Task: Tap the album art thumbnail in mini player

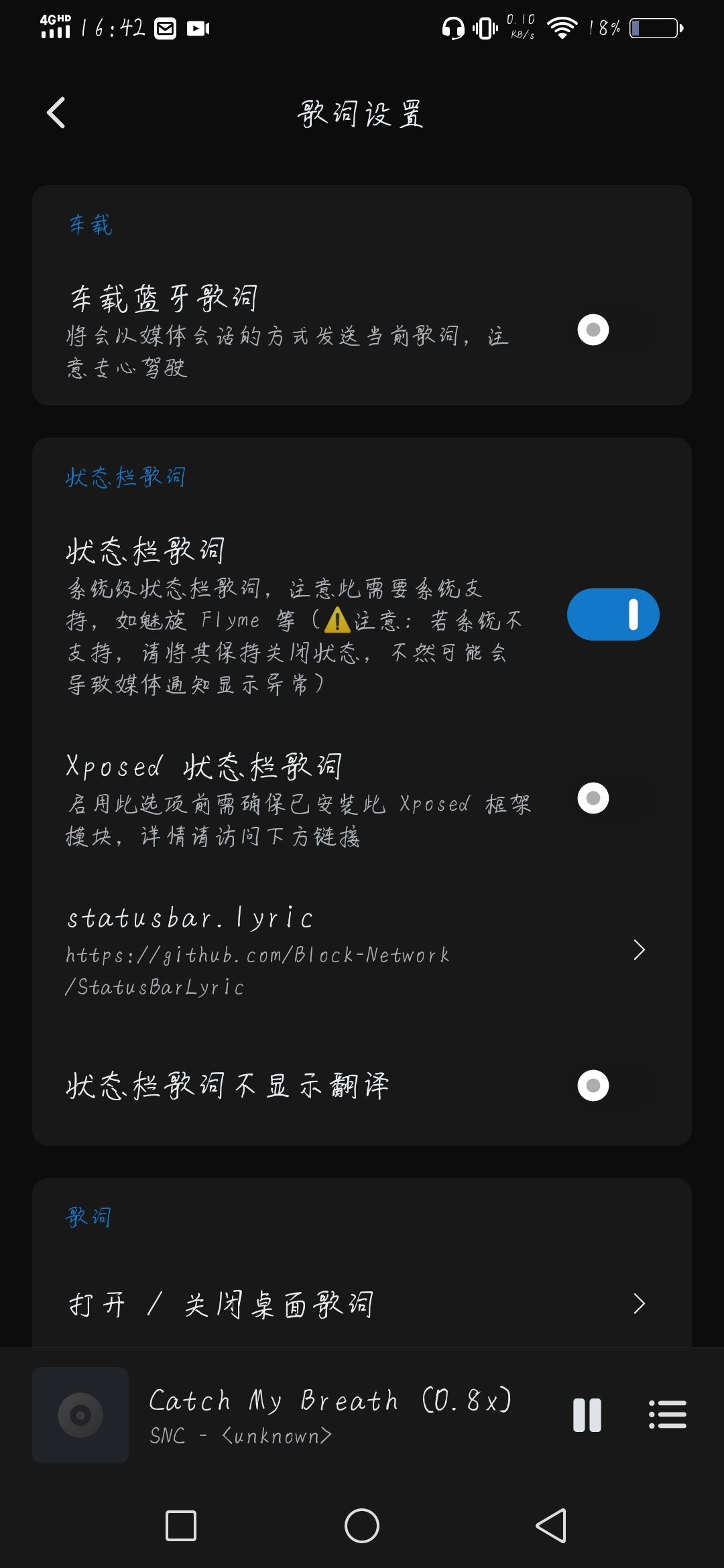Action: (80, 1414)
